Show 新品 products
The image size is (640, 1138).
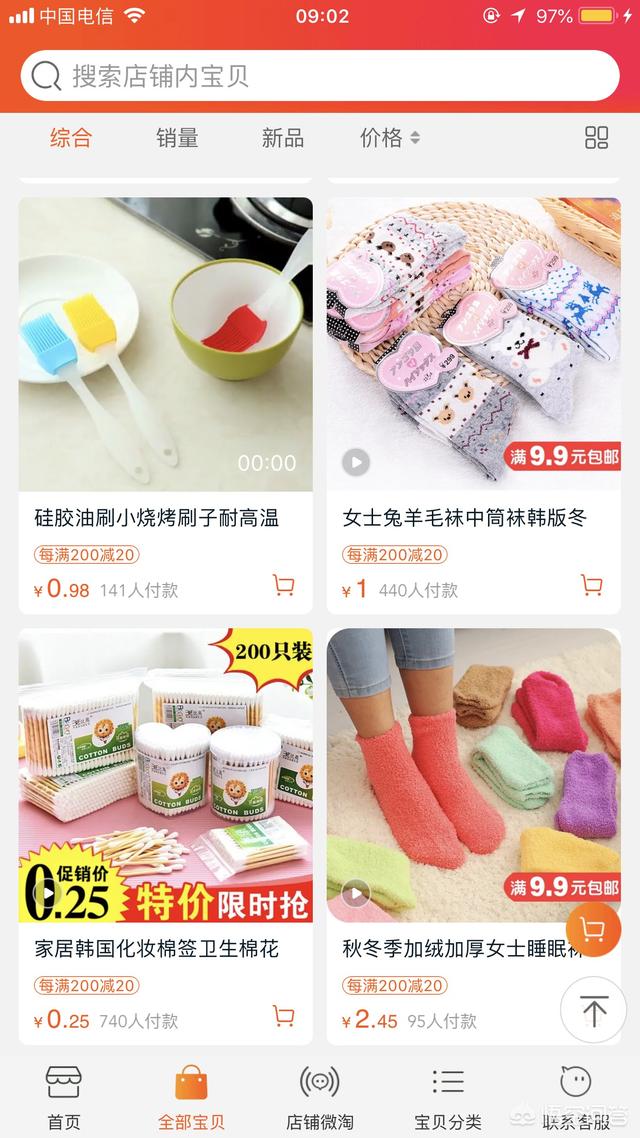coord(282,138)
